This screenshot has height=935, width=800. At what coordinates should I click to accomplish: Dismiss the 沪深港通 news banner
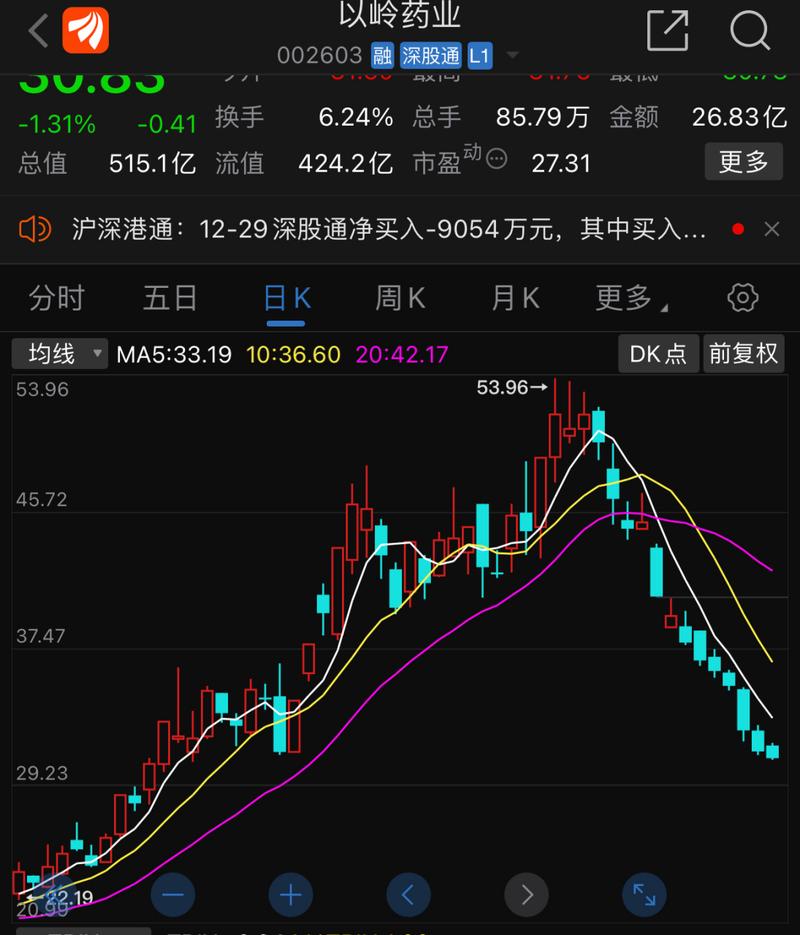click(x=772, y=229)
